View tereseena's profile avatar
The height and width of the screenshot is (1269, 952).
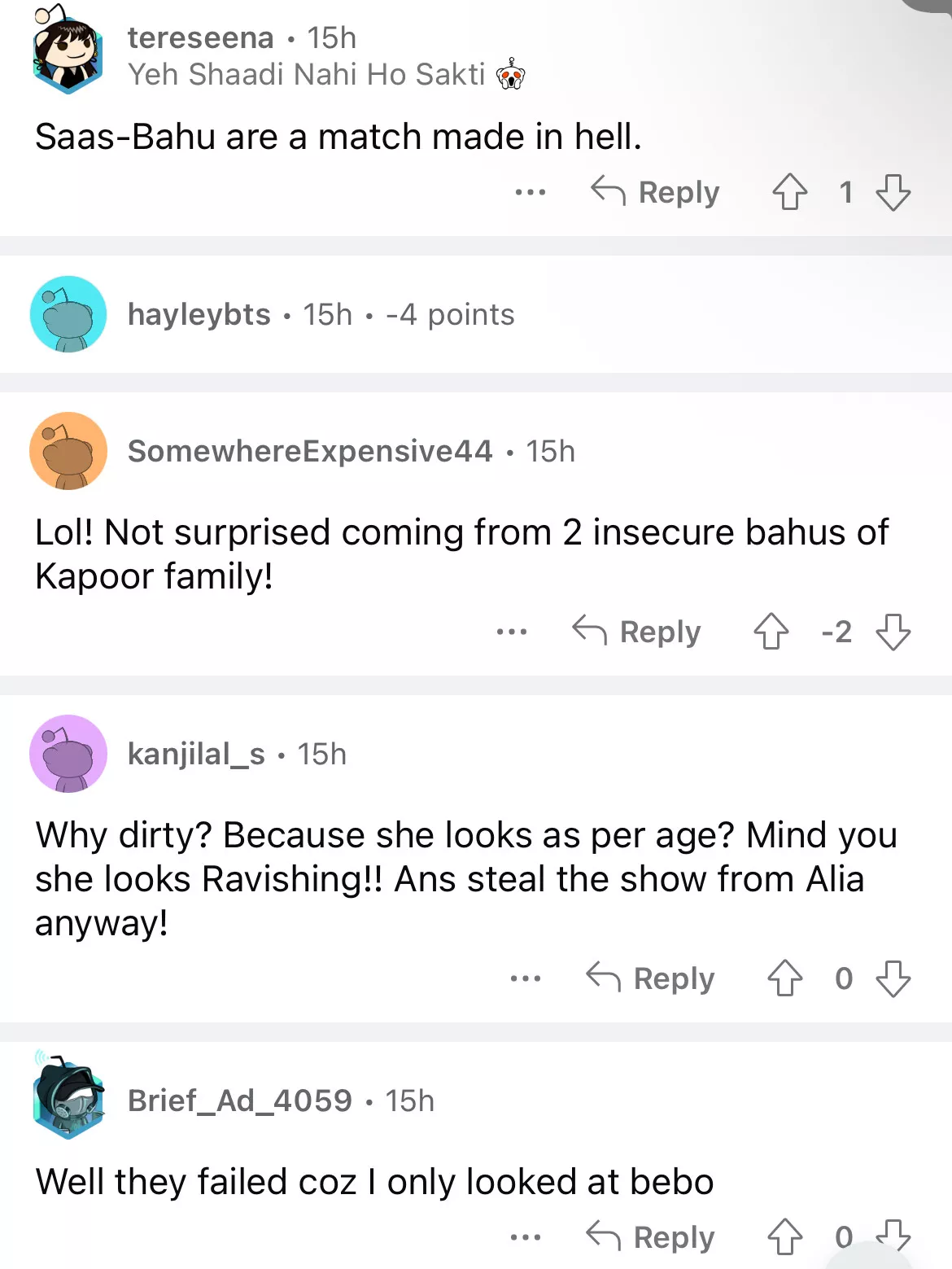pyautogui.click(x=68, y=50)
